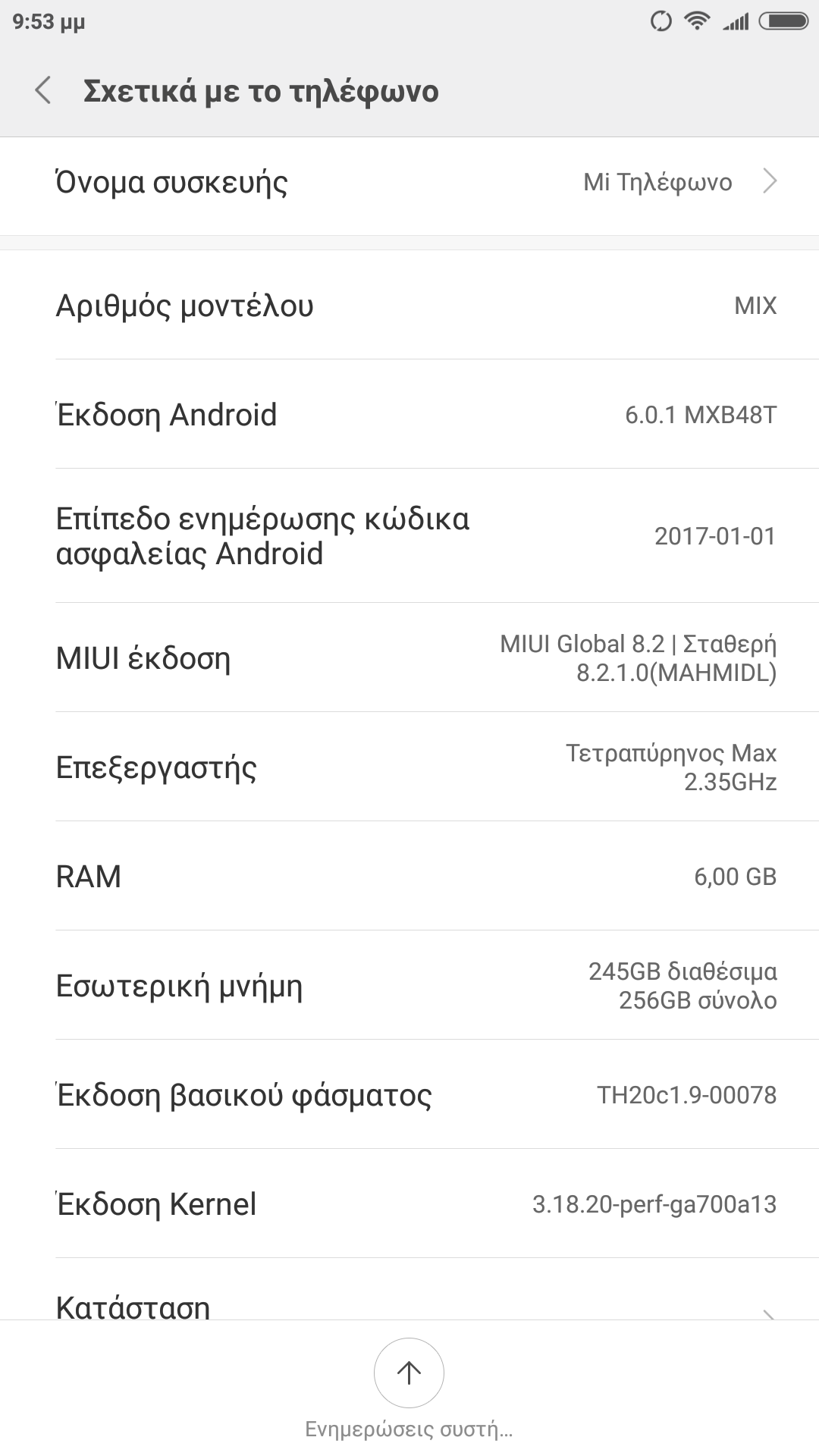This screenshot has width=819, height=1456.
Task: Open Κατάσταση details
Action: [x=409, y=1304]
